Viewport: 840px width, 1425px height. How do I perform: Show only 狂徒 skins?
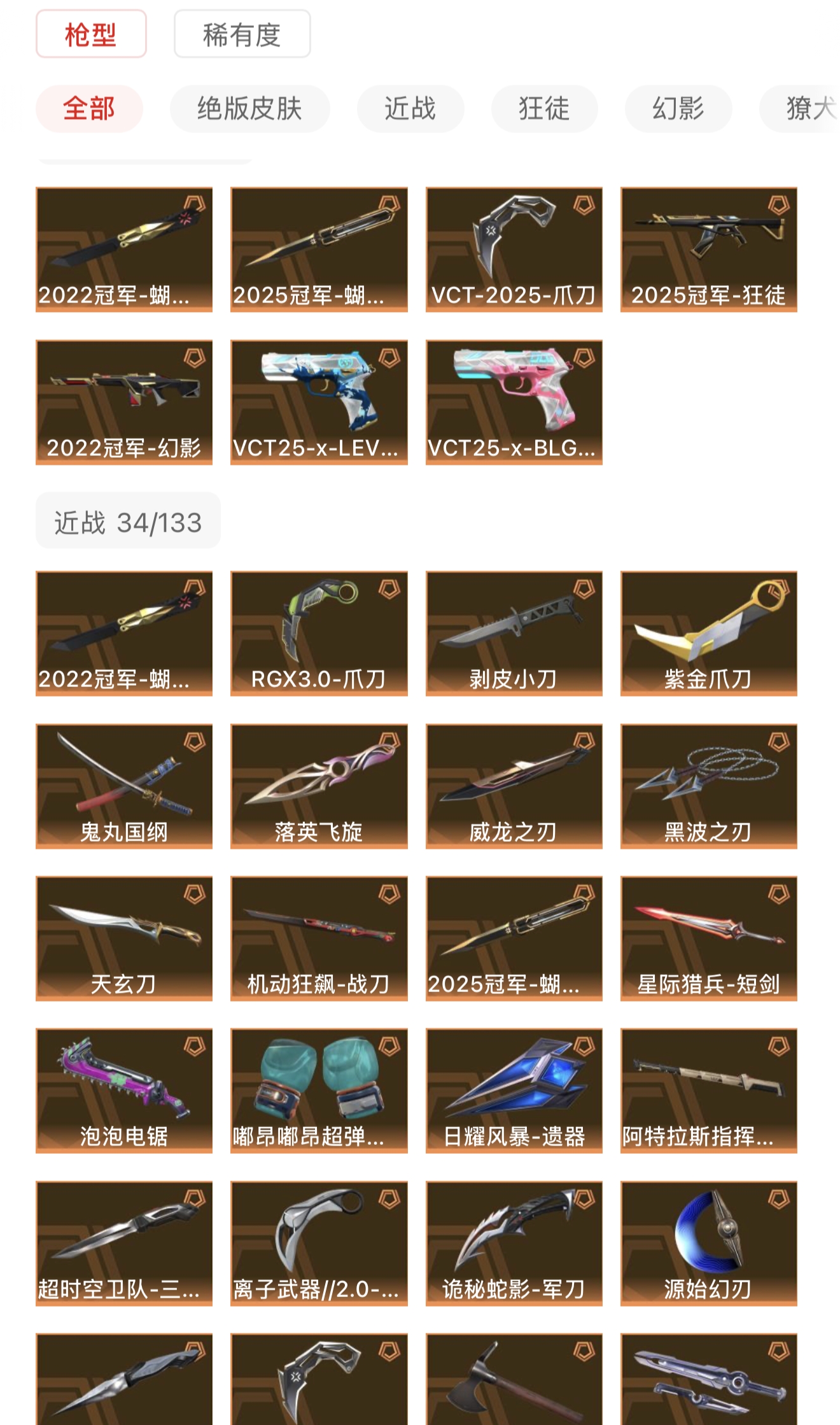point(544,108)
